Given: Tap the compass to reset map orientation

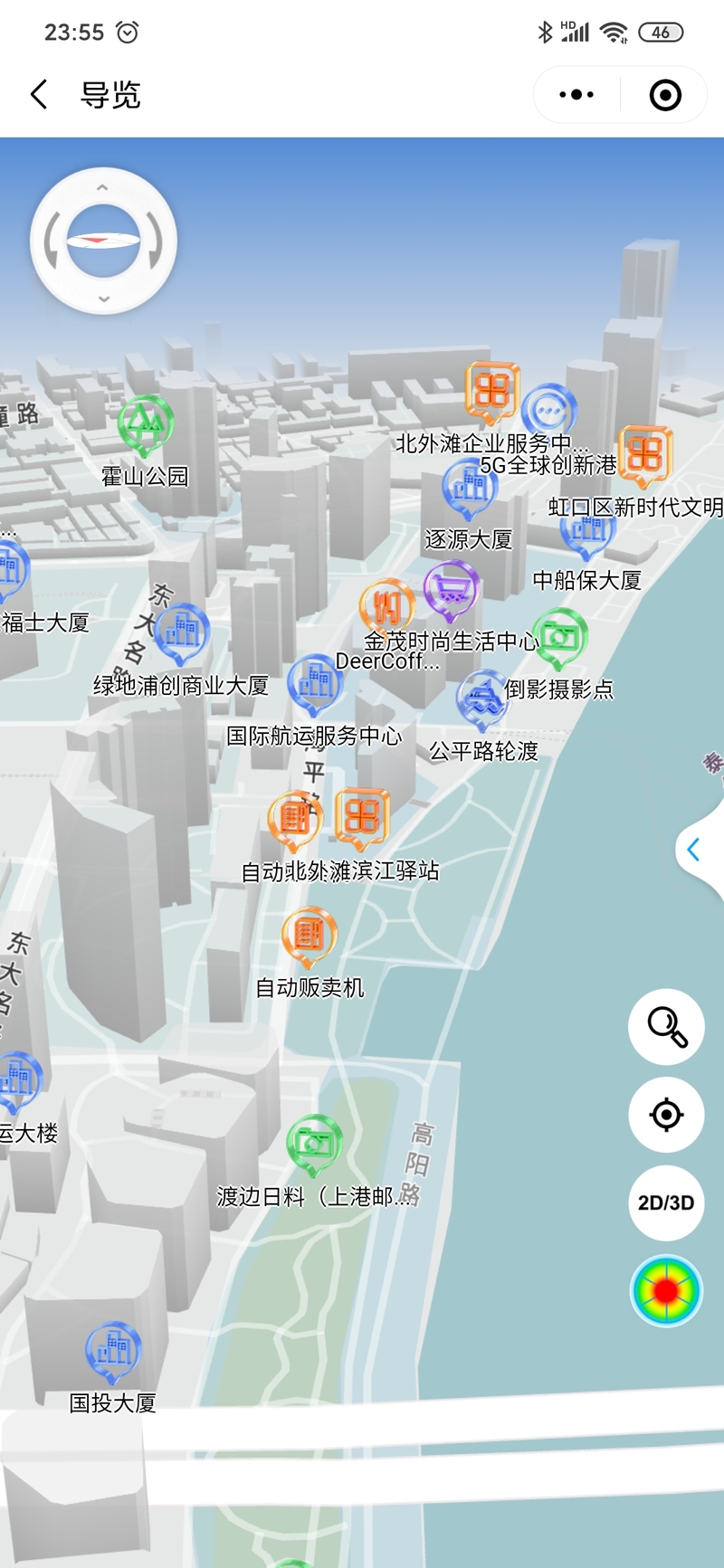Looking at the screenshot, I should point(103,242).
